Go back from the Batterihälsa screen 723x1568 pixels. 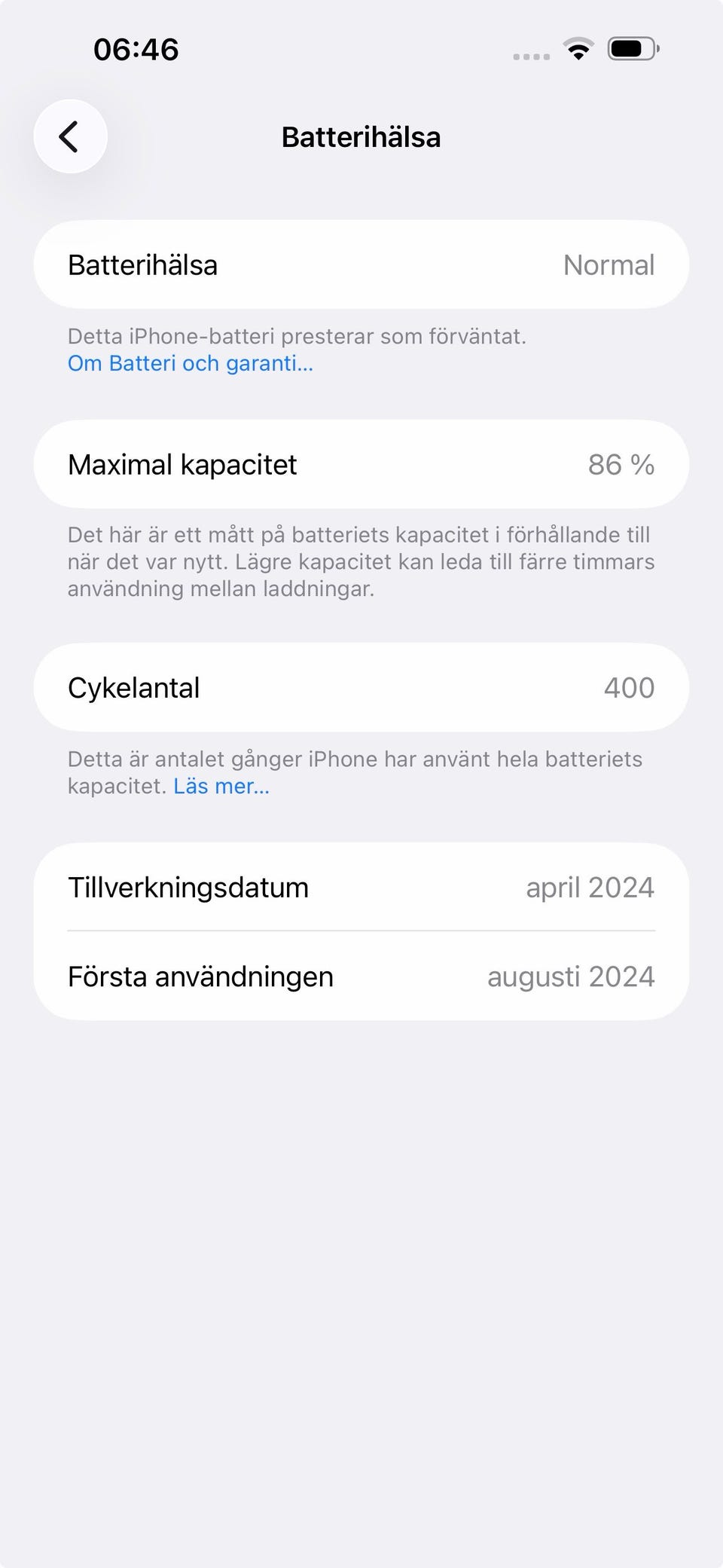tap(71, 136)
